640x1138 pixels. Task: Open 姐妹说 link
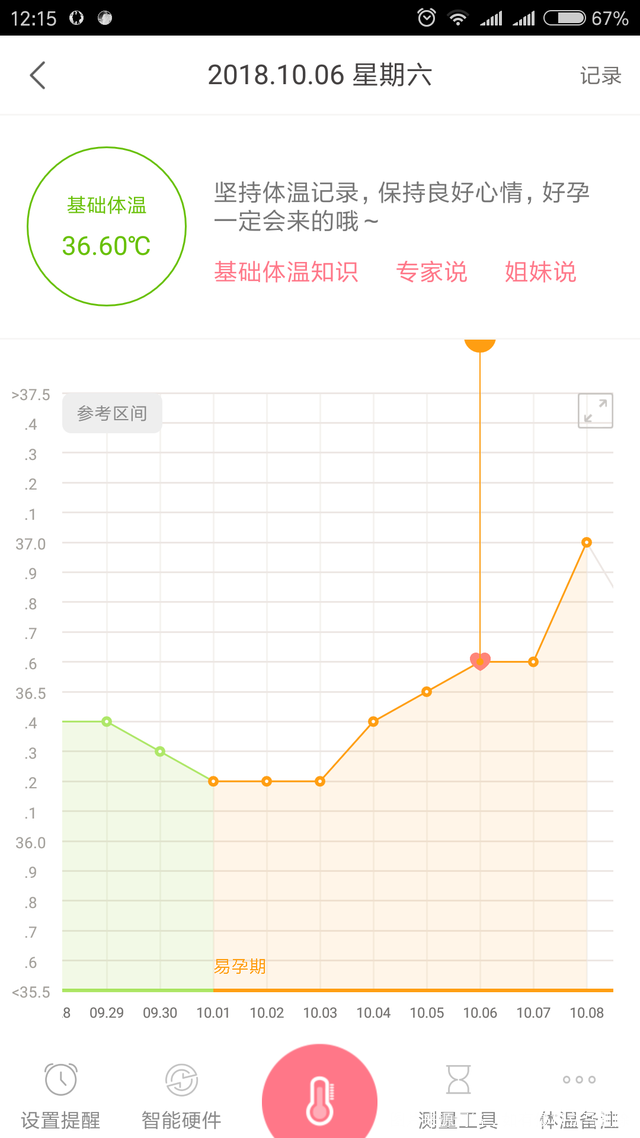tap(540, 271)
